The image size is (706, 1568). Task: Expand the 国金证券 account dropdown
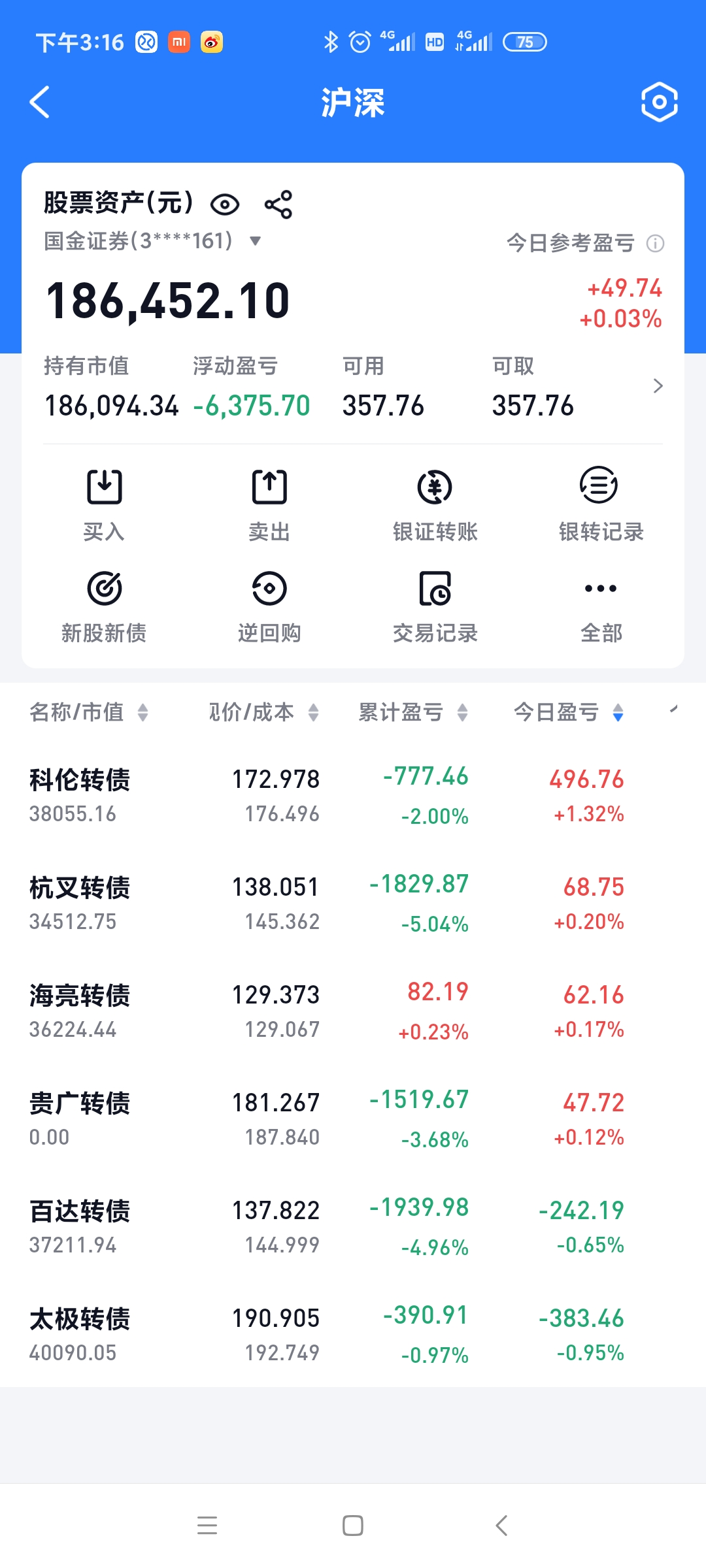click(256, 241)
